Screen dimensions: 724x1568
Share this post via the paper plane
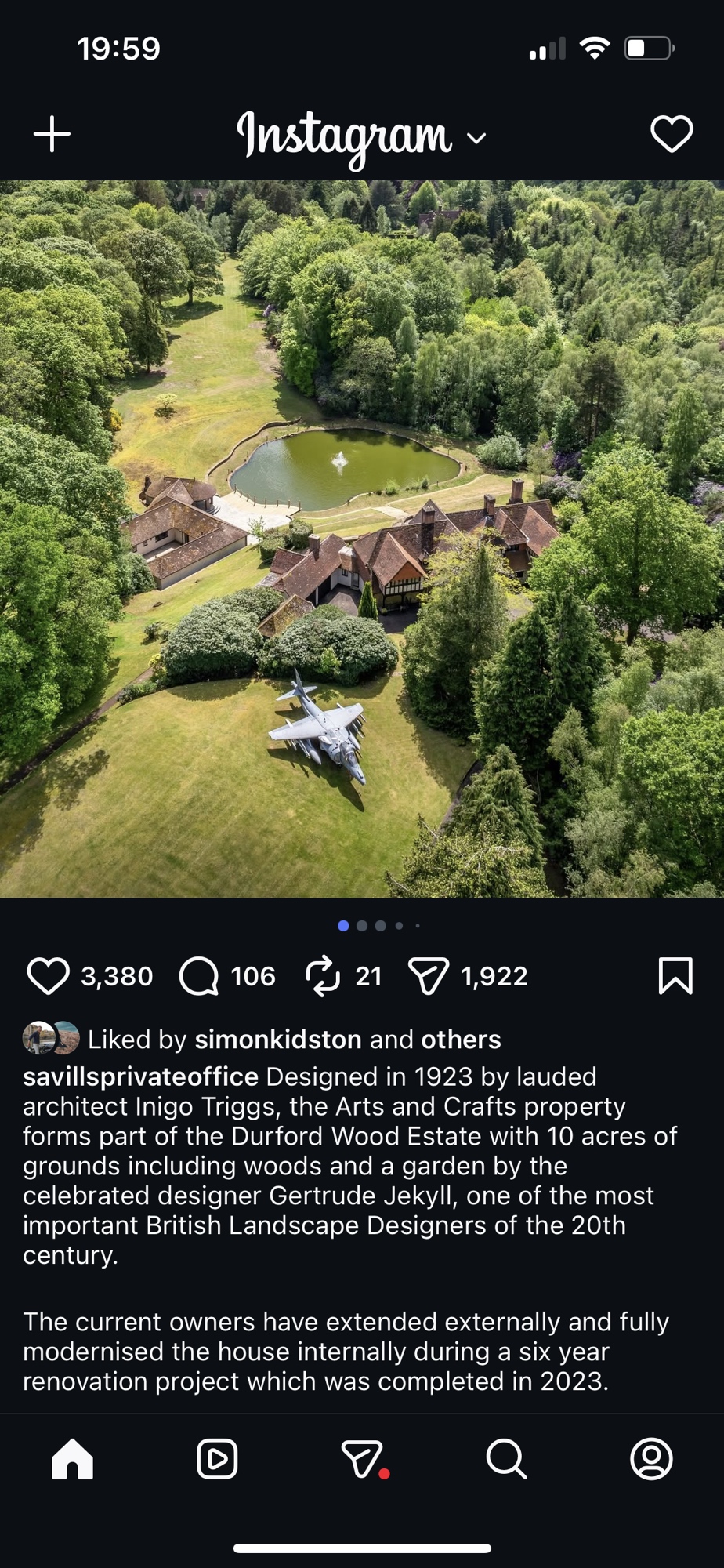click(x=429, y=976)
